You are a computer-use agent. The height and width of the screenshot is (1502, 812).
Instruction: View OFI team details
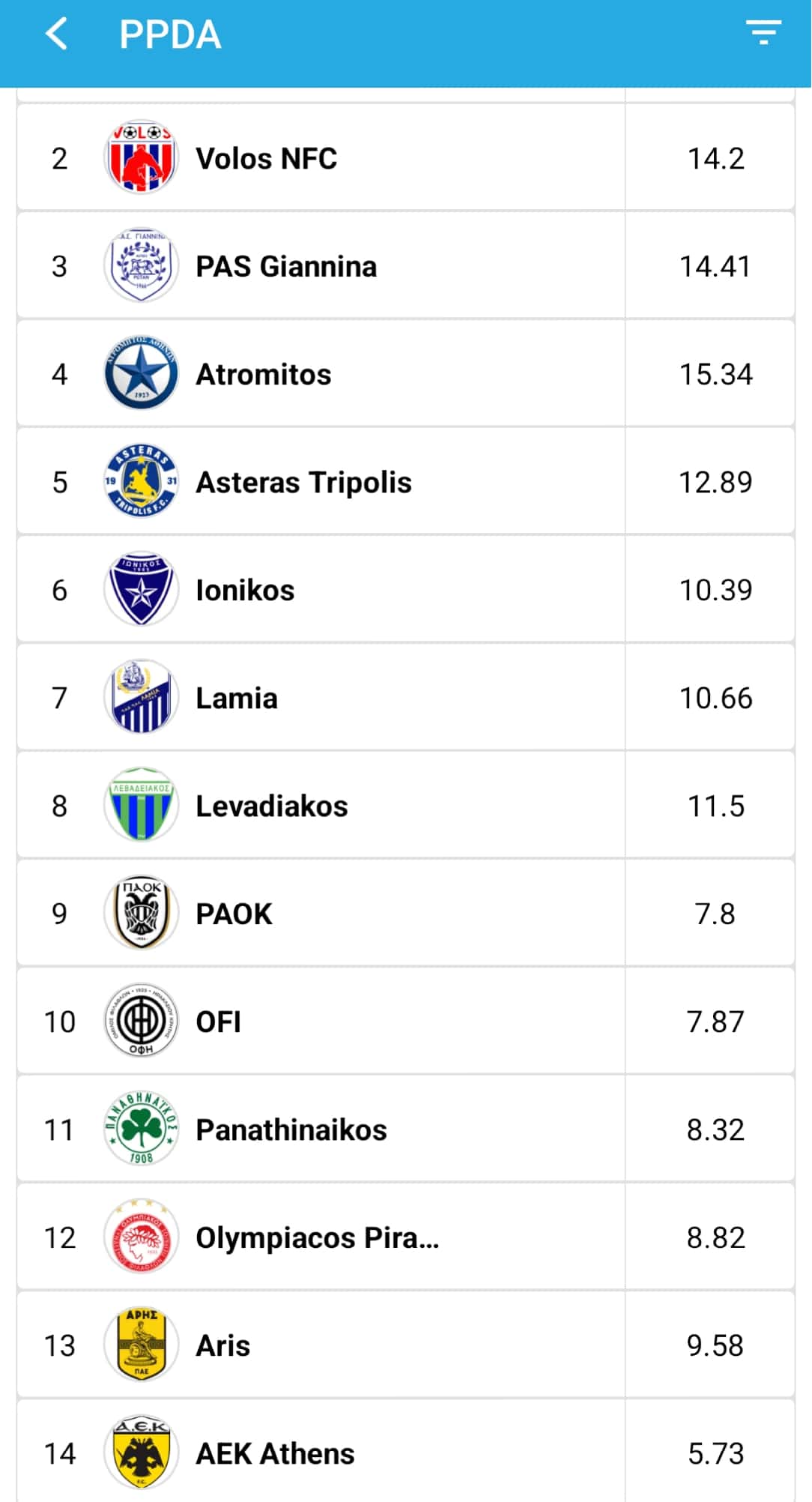(405, 1022)
